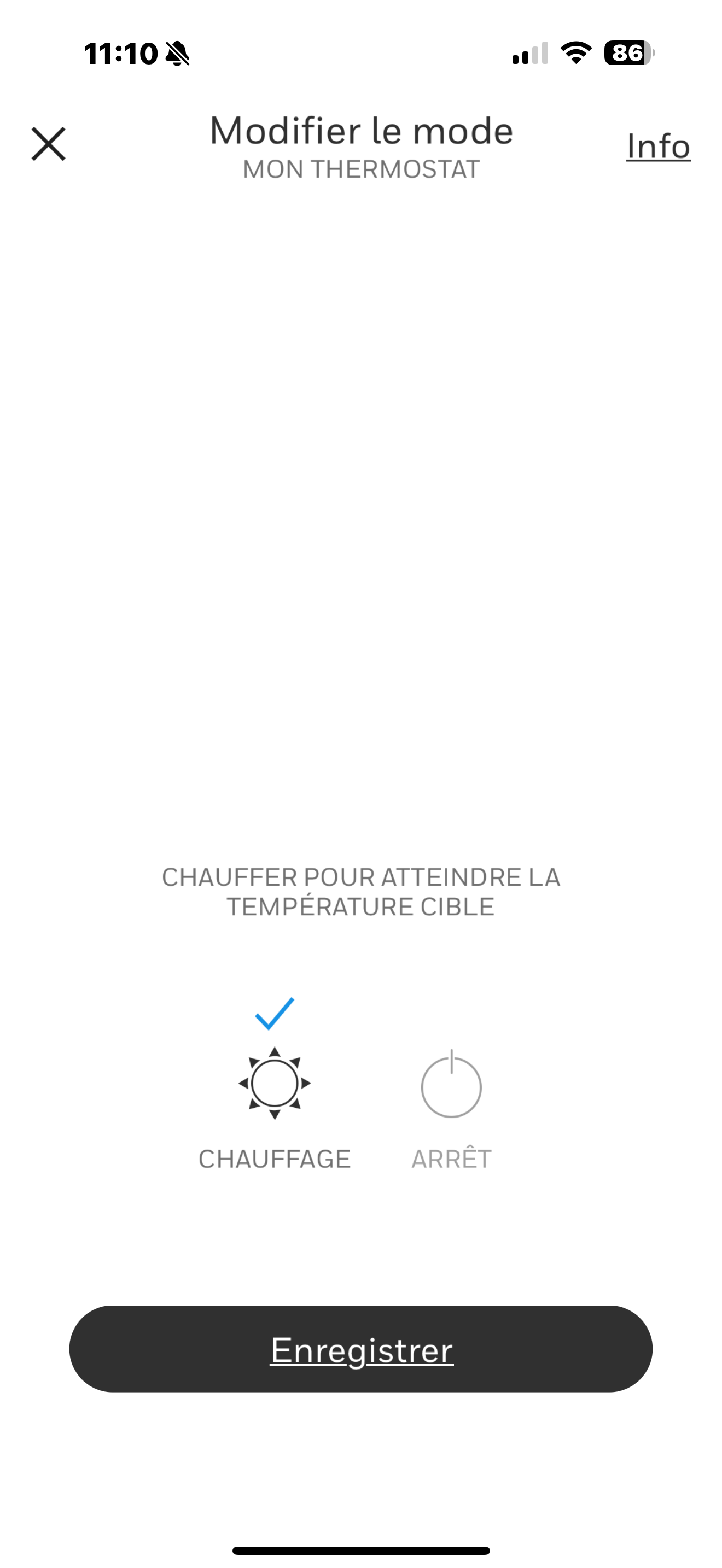The image size is (722, 1568).
Task: Close the Modifier le mode screen
Action: click(x=49, y=144)
